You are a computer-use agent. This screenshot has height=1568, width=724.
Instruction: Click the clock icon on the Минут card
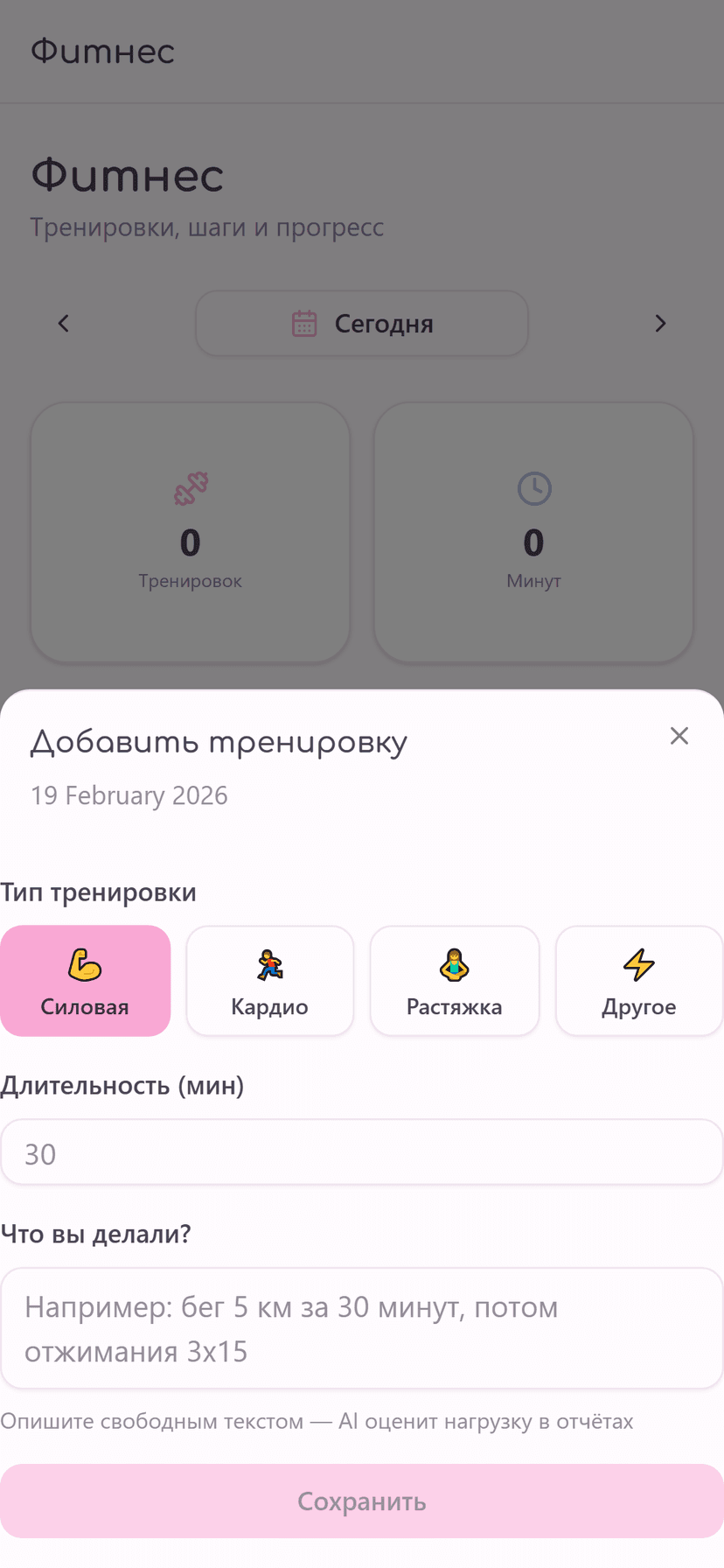coord(533,488)
